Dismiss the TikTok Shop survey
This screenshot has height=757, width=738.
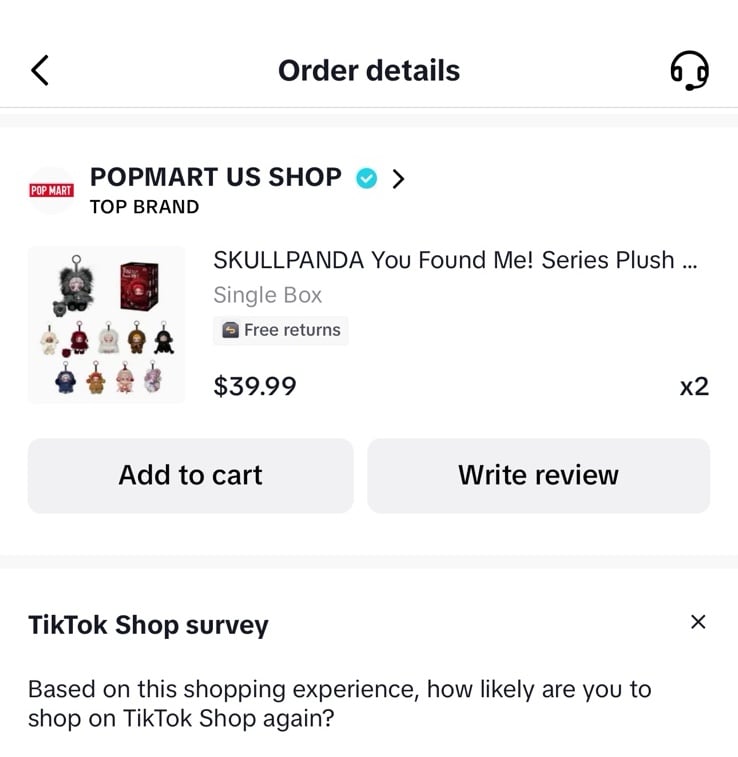click(x=698, y=622)
